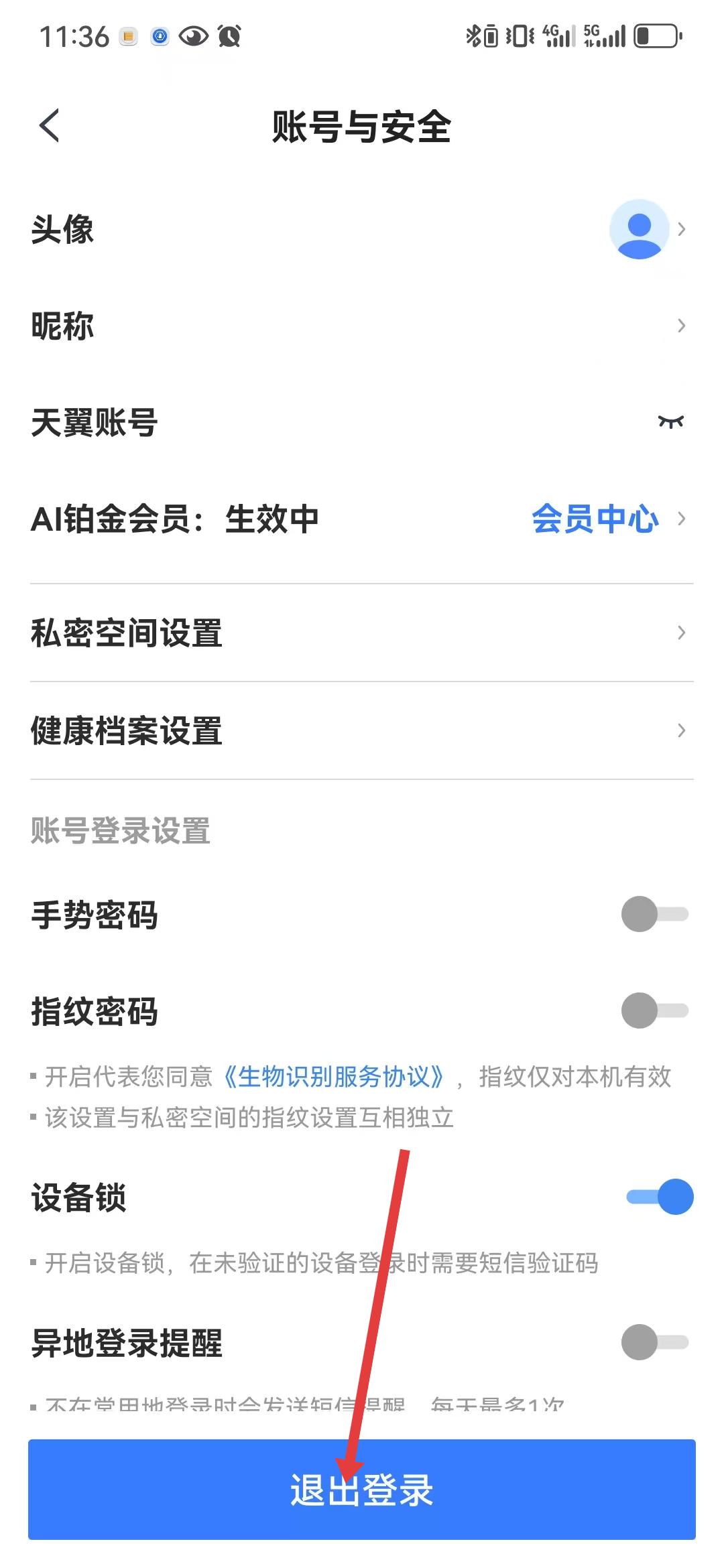Open 健康档案设置

[x=362, y=730]
